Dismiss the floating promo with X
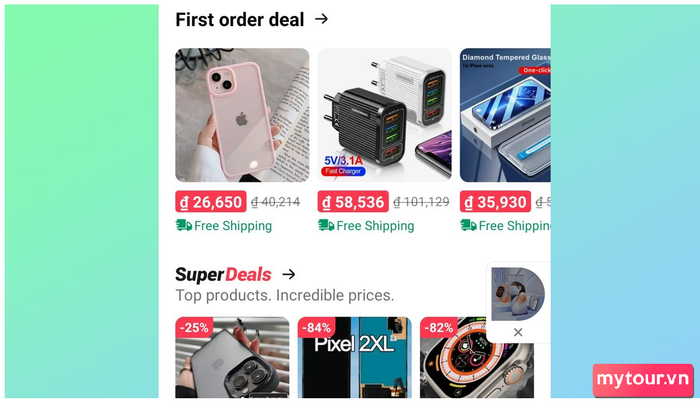 click(518, 332)
